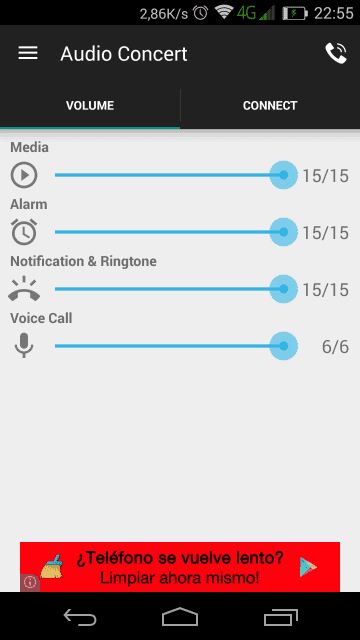Go back with the system back button
Screen dimensions: 360x640
[x=80, y=616]
